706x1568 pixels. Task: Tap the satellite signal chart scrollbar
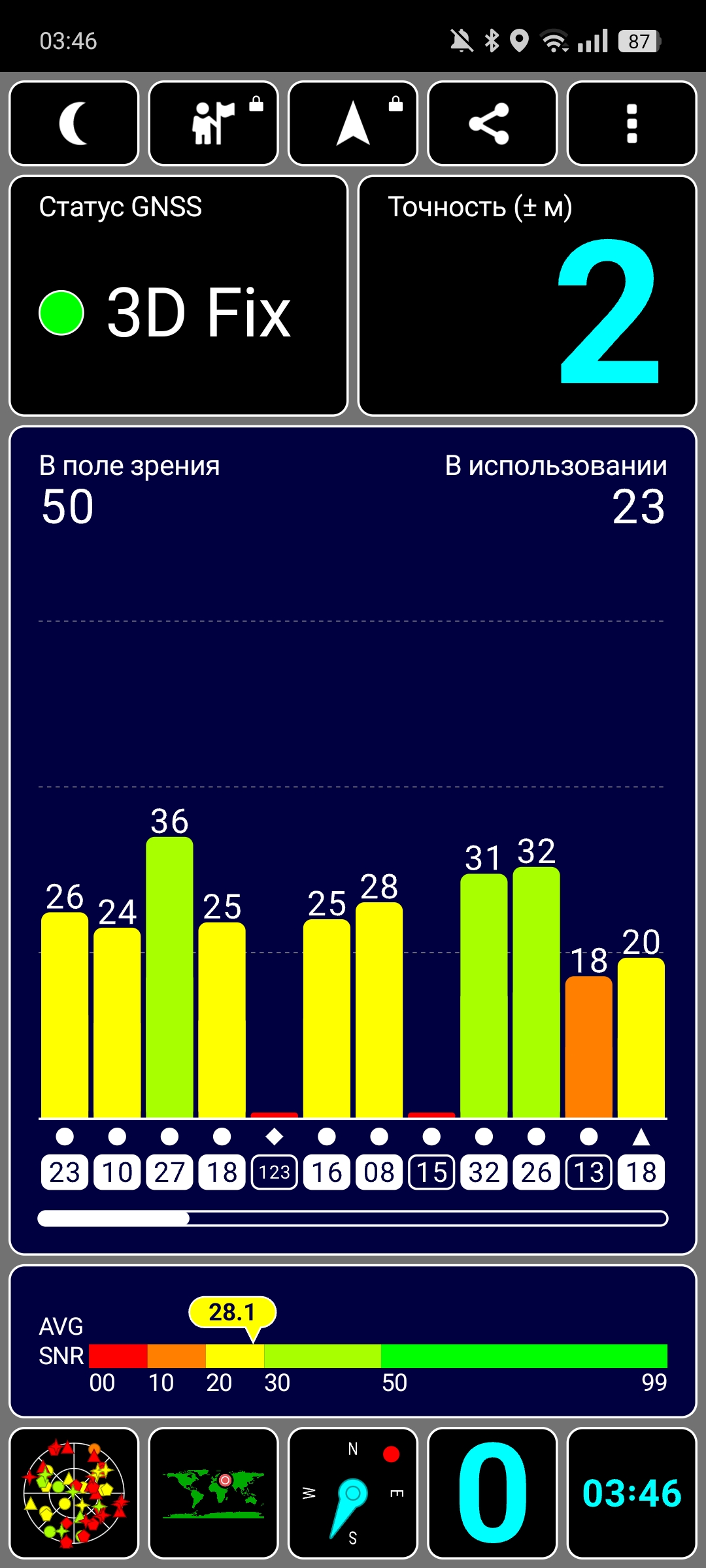click(x=353, y=1218)
